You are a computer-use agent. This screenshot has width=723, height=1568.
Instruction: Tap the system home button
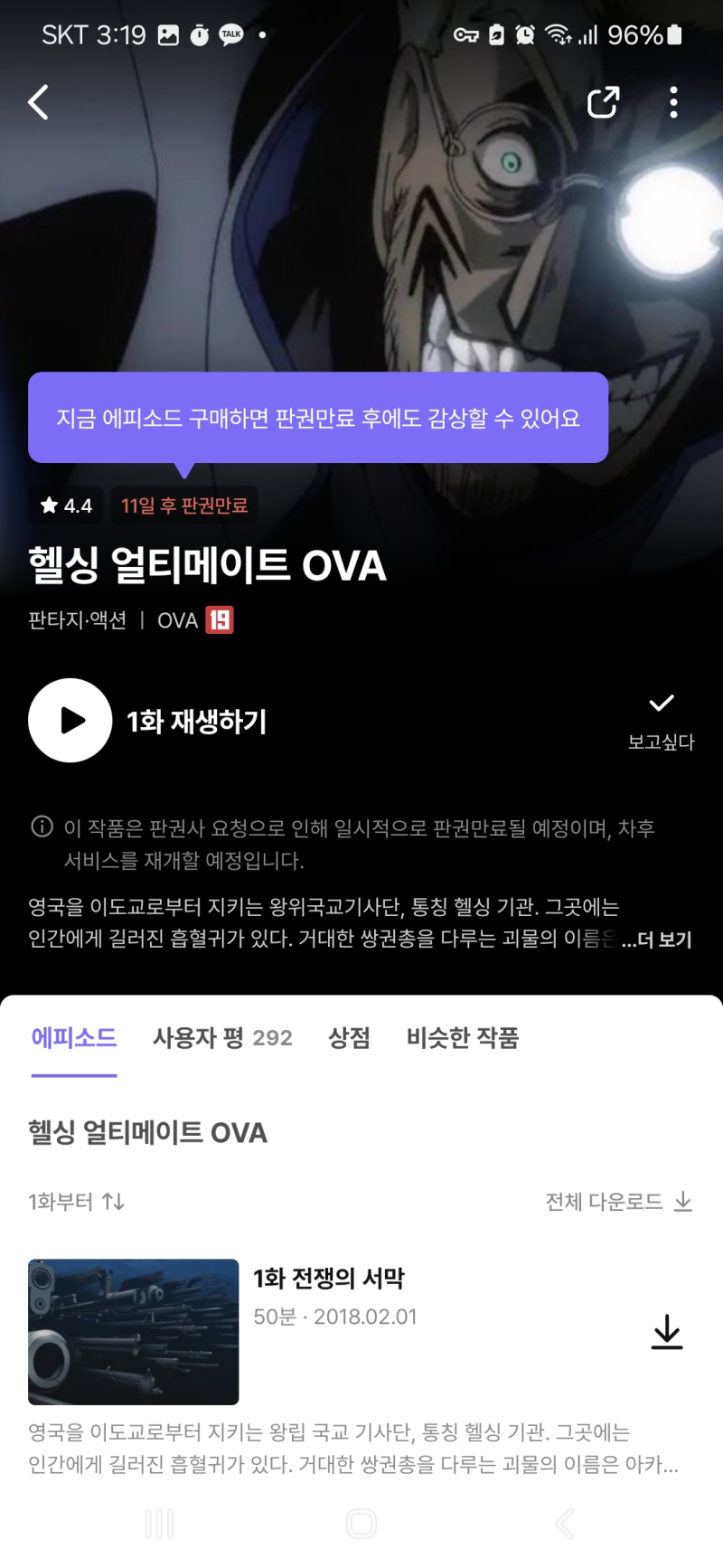pos(361,1524)
